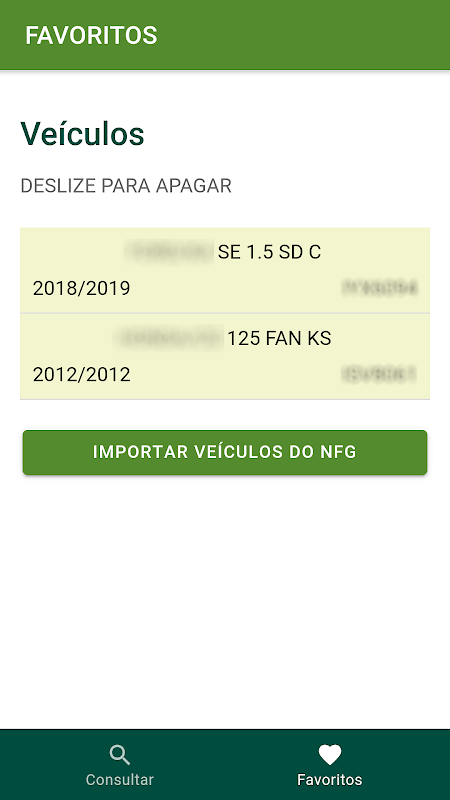Tap Importar Veículos do NFG button

[x=225, y=453]
